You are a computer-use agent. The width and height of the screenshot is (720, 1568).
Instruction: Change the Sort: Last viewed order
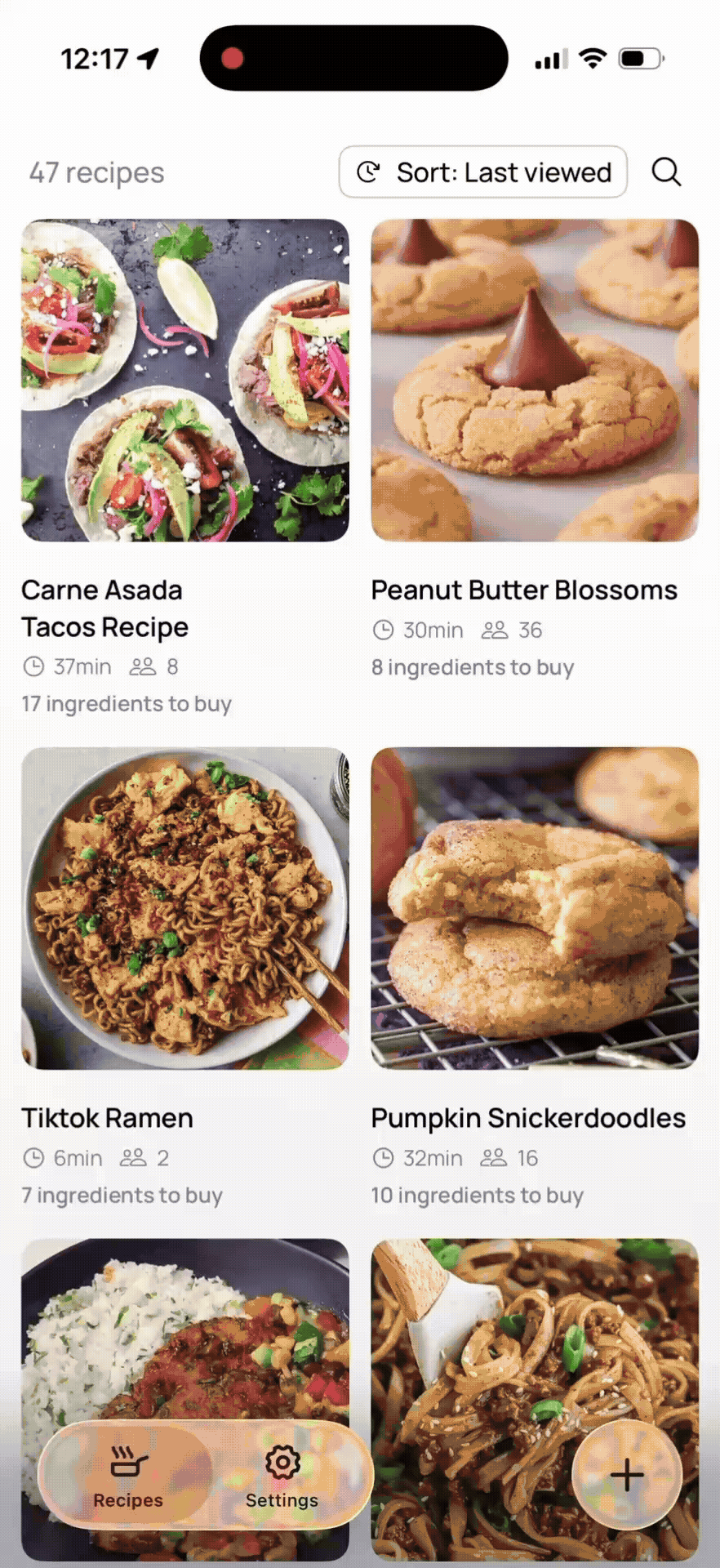(x=483, y=172)
